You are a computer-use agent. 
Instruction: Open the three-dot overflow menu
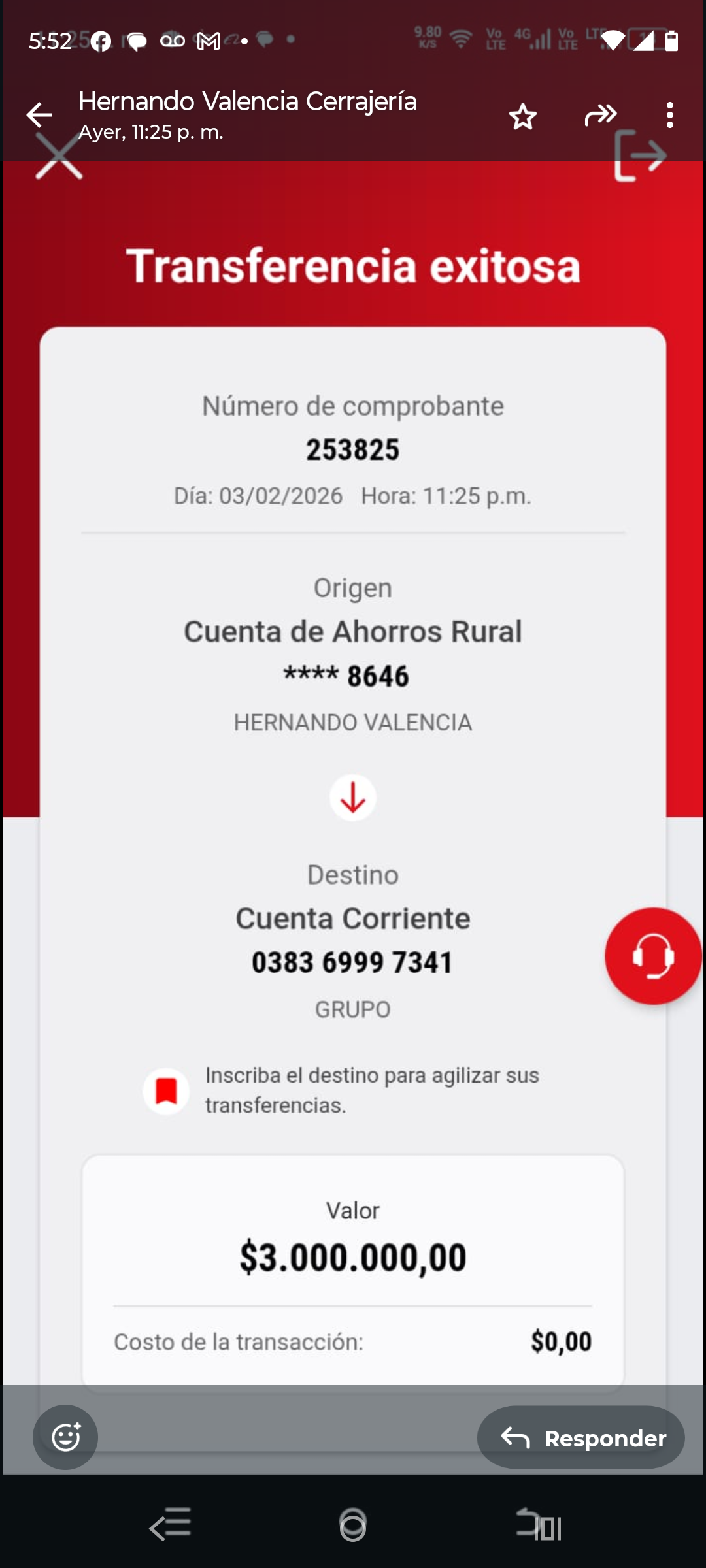point(669,115)
